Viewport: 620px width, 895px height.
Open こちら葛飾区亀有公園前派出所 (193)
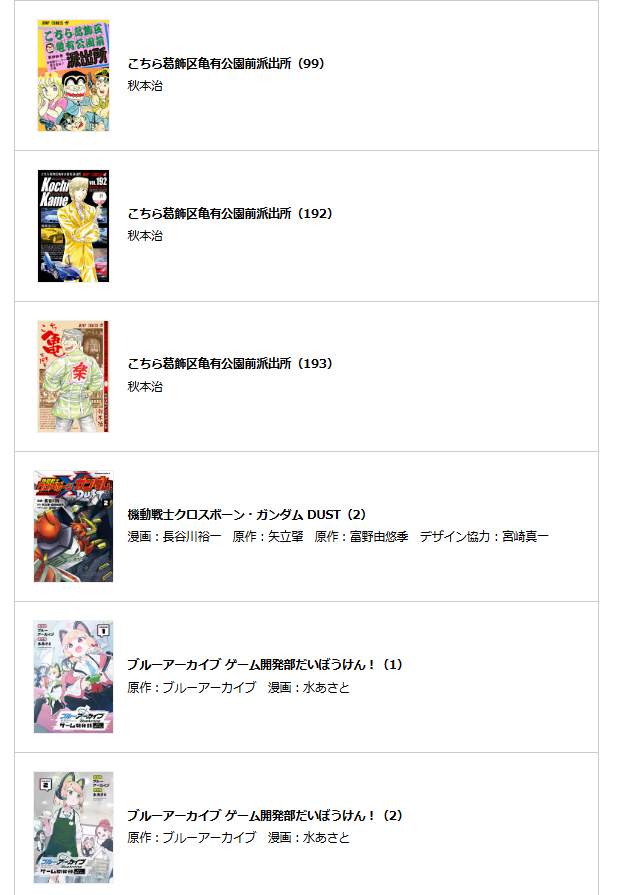coord(229,364)
